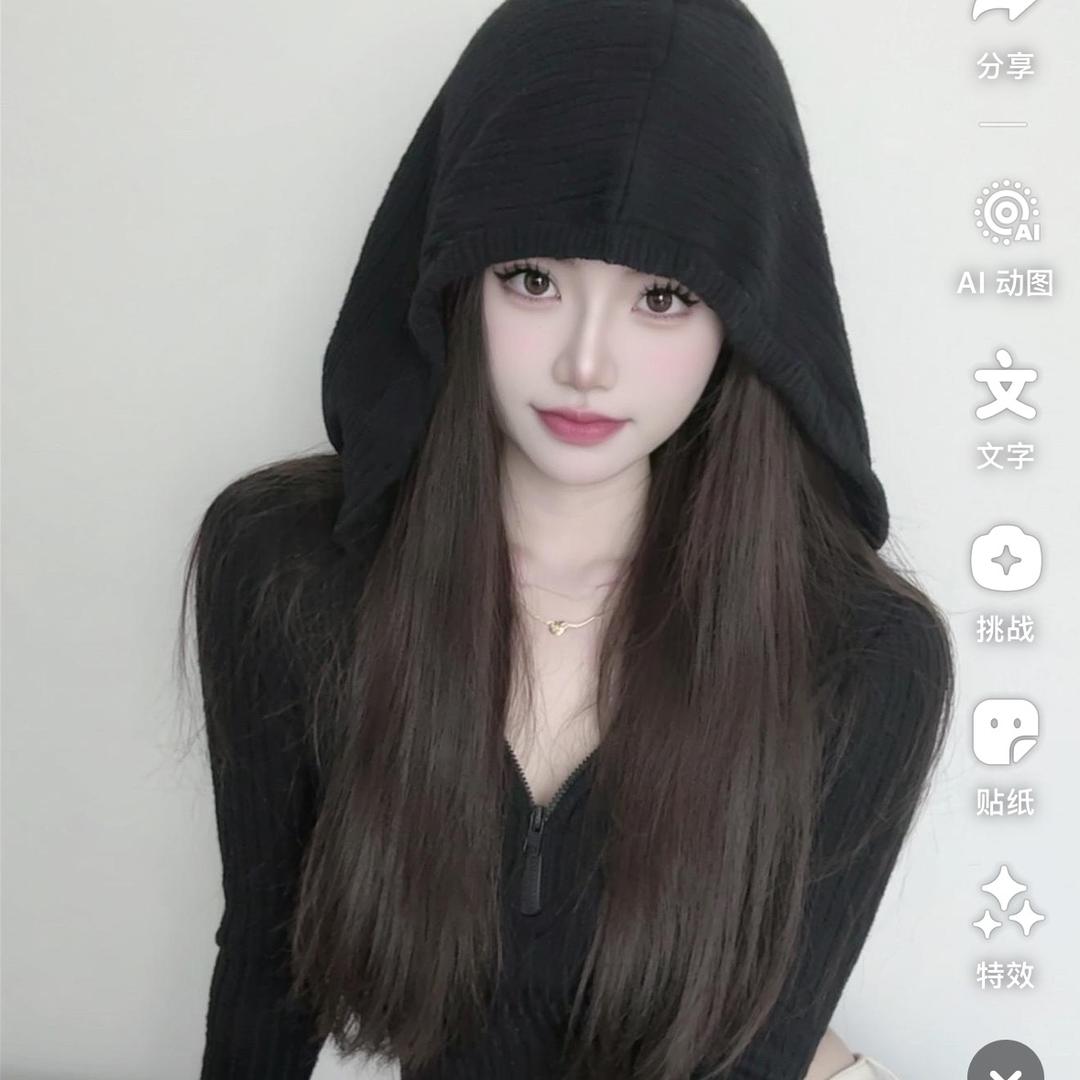1080x1080 pixels.
Task: Open the 贴纸 stickers panel
Action: tap(1006, 731)
